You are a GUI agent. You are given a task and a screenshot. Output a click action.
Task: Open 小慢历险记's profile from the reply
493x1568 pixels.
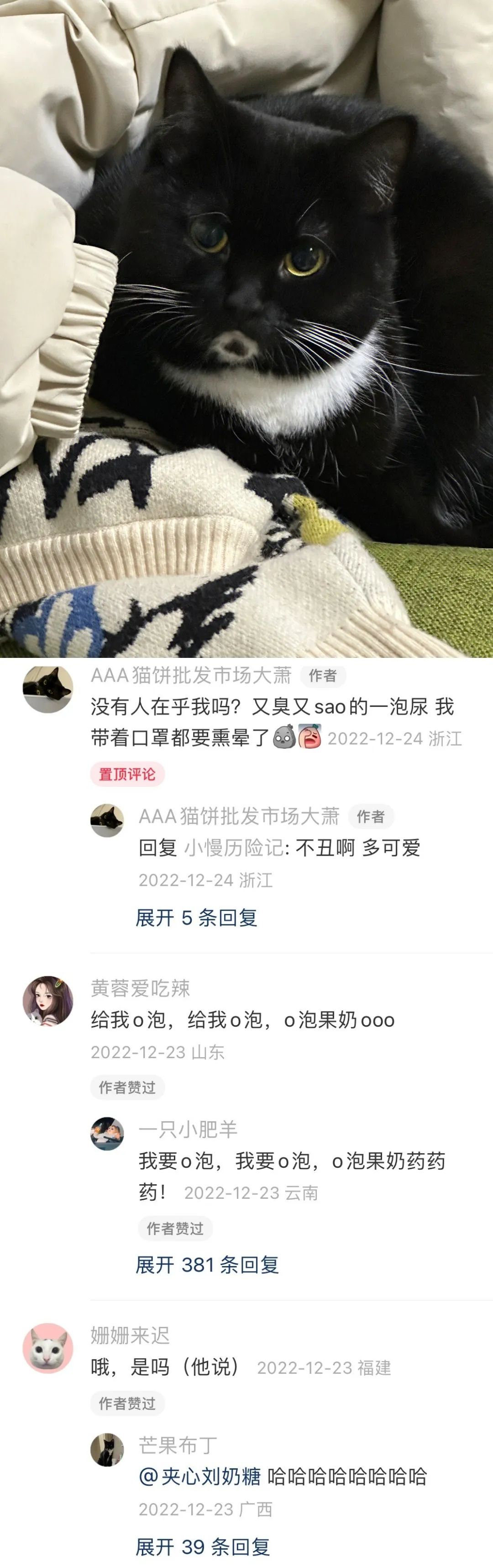coord(233,848)
